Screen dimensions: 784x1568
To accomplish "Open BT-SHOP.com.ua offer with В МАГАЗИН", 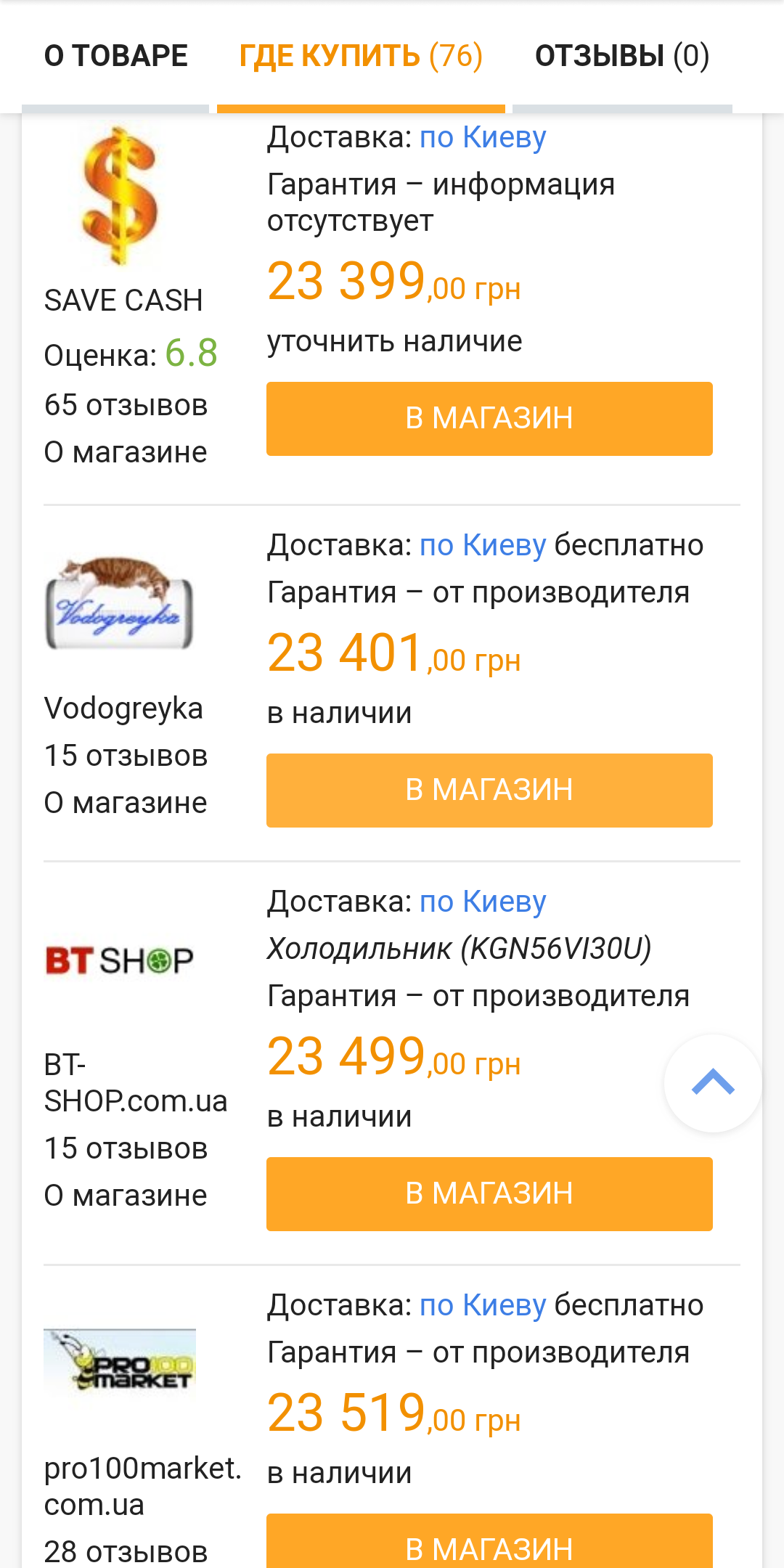I will pyautogui.click(x=489, y=1194).
